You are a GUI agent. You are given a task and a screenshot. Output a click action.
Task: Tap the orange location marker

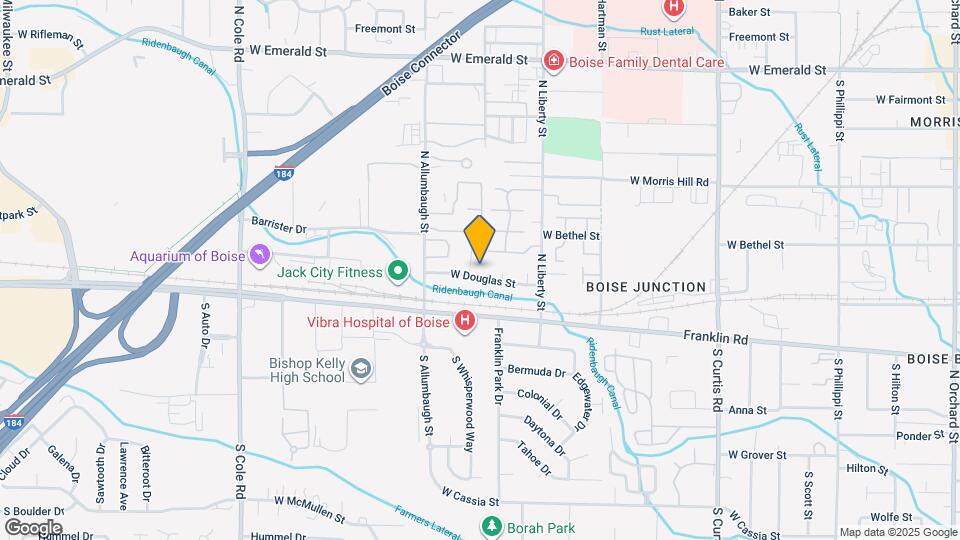coord(480,239)
